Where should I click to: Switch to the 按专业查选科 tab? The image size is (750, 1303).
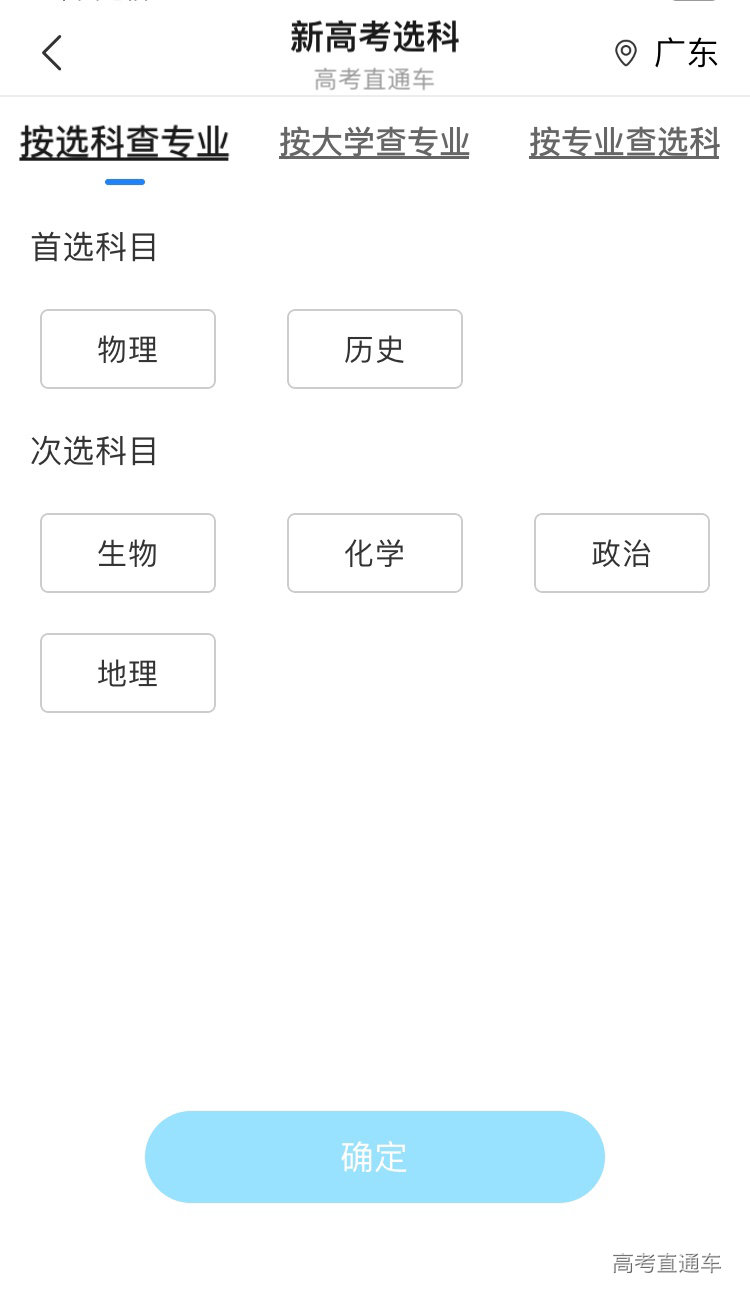point(623,143)
